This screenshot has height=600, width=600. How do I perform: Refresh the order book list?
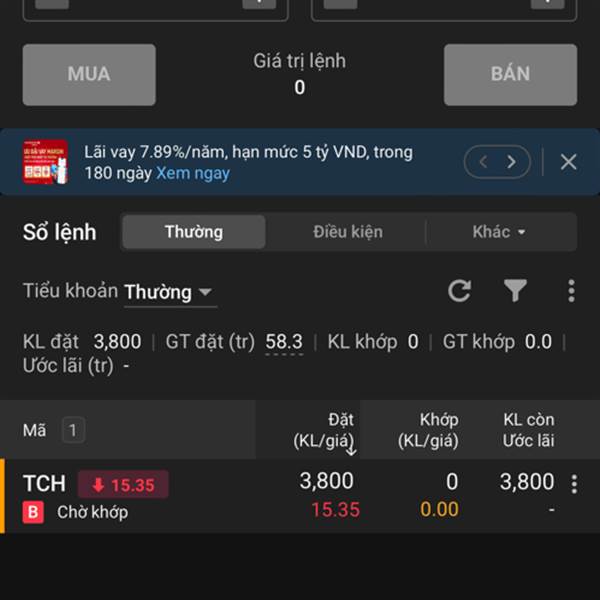click(459, 291)
